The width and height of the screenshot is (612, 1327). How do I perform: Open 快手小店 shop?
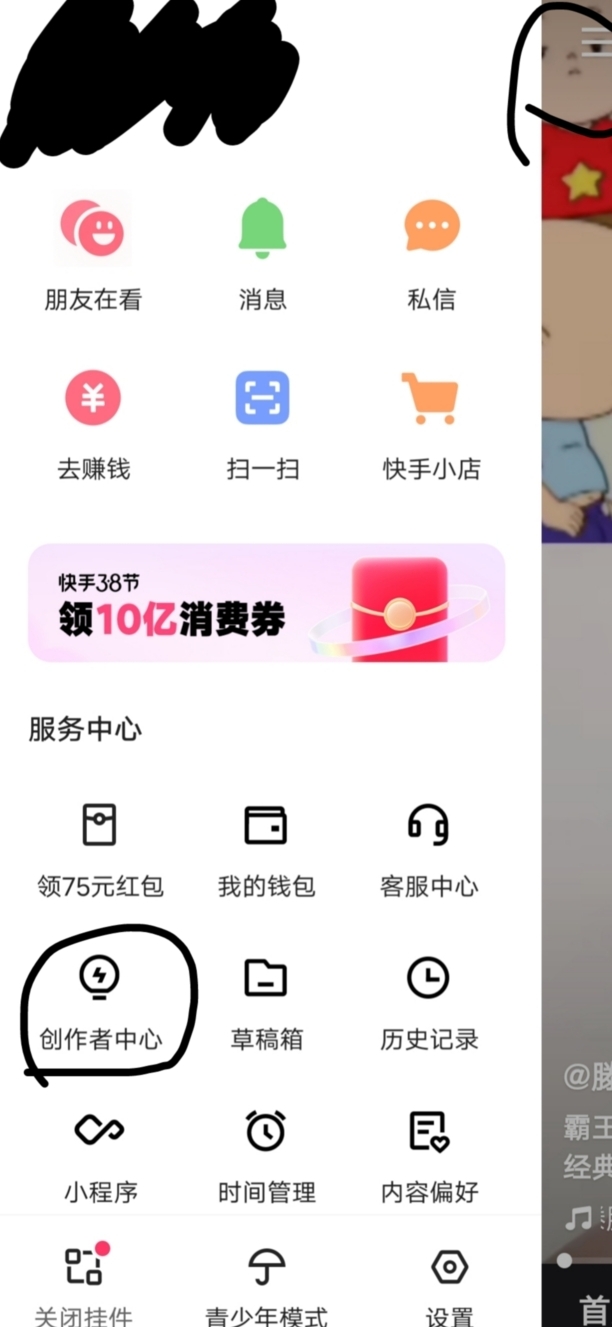[x=432, y=424]
